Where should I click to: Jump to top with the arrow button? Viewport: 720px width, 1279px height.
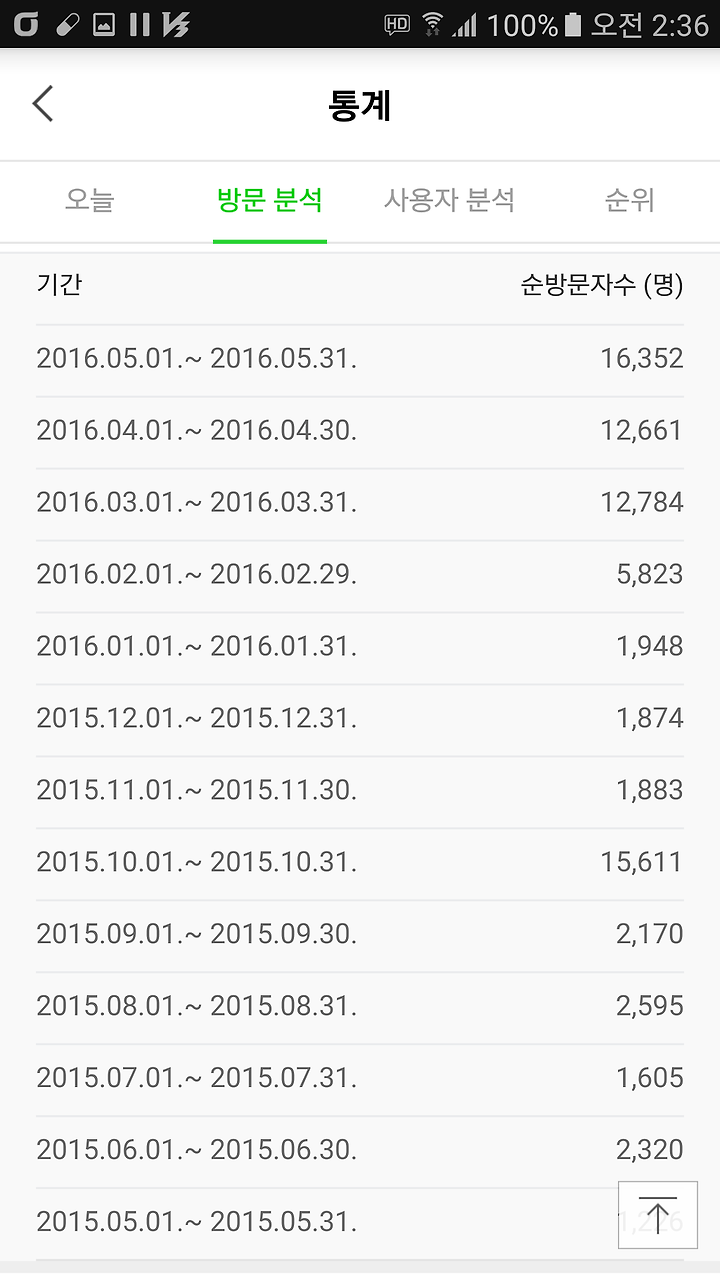click(657, 1214)
